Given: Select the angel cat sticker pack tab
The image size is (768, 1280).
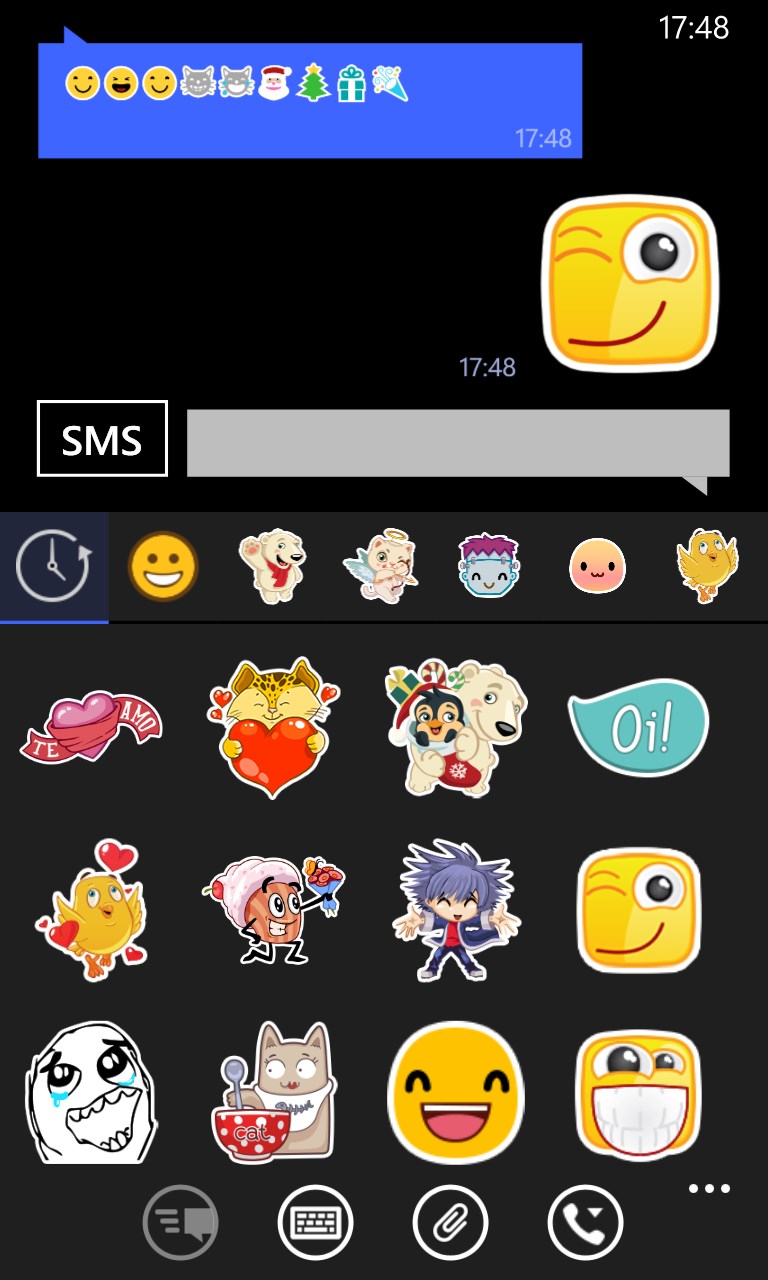Looking at the screenshot, I should pyautogui.click(x=381, y=566).
